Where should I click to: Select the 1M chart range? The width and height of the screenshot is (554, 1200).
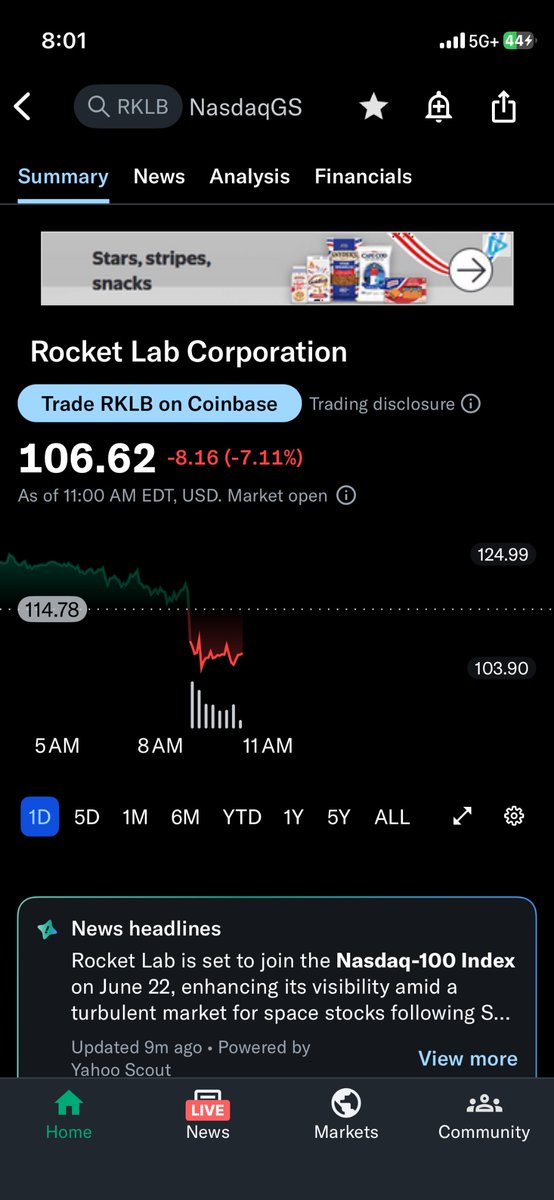(135, 817)
